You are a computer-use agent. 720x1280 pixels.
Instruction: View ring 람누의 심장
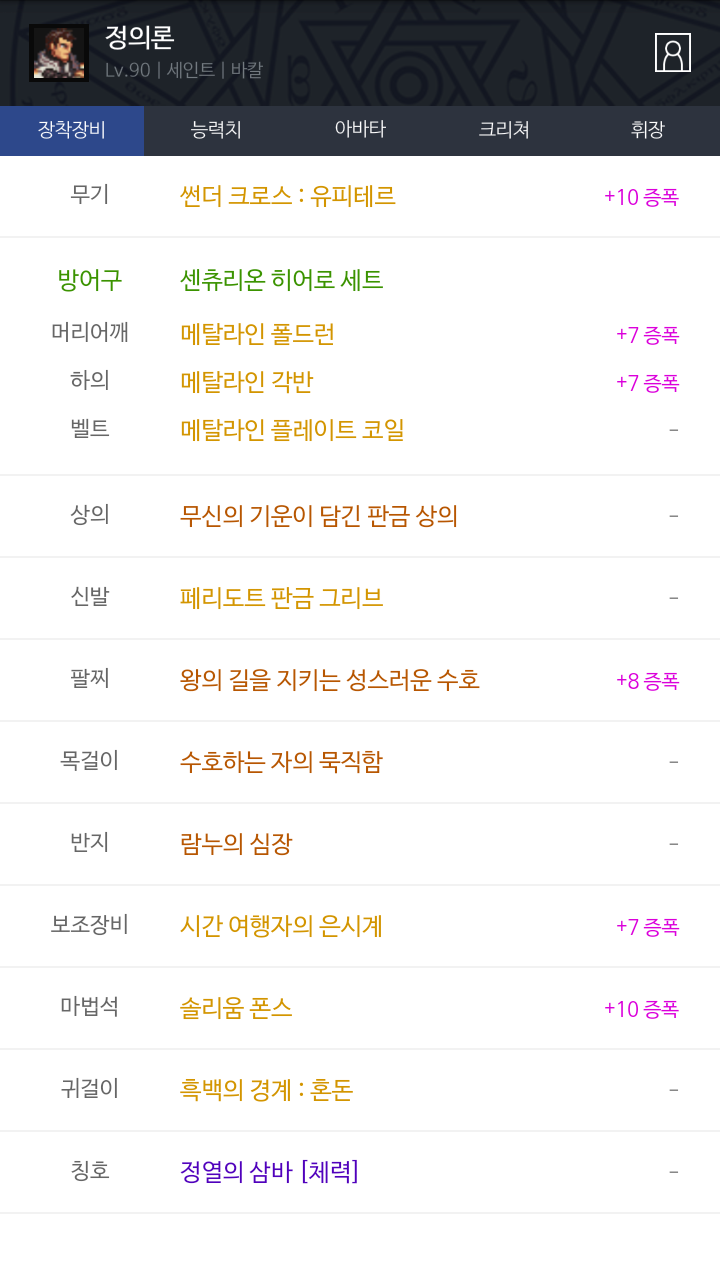(236, 844)
